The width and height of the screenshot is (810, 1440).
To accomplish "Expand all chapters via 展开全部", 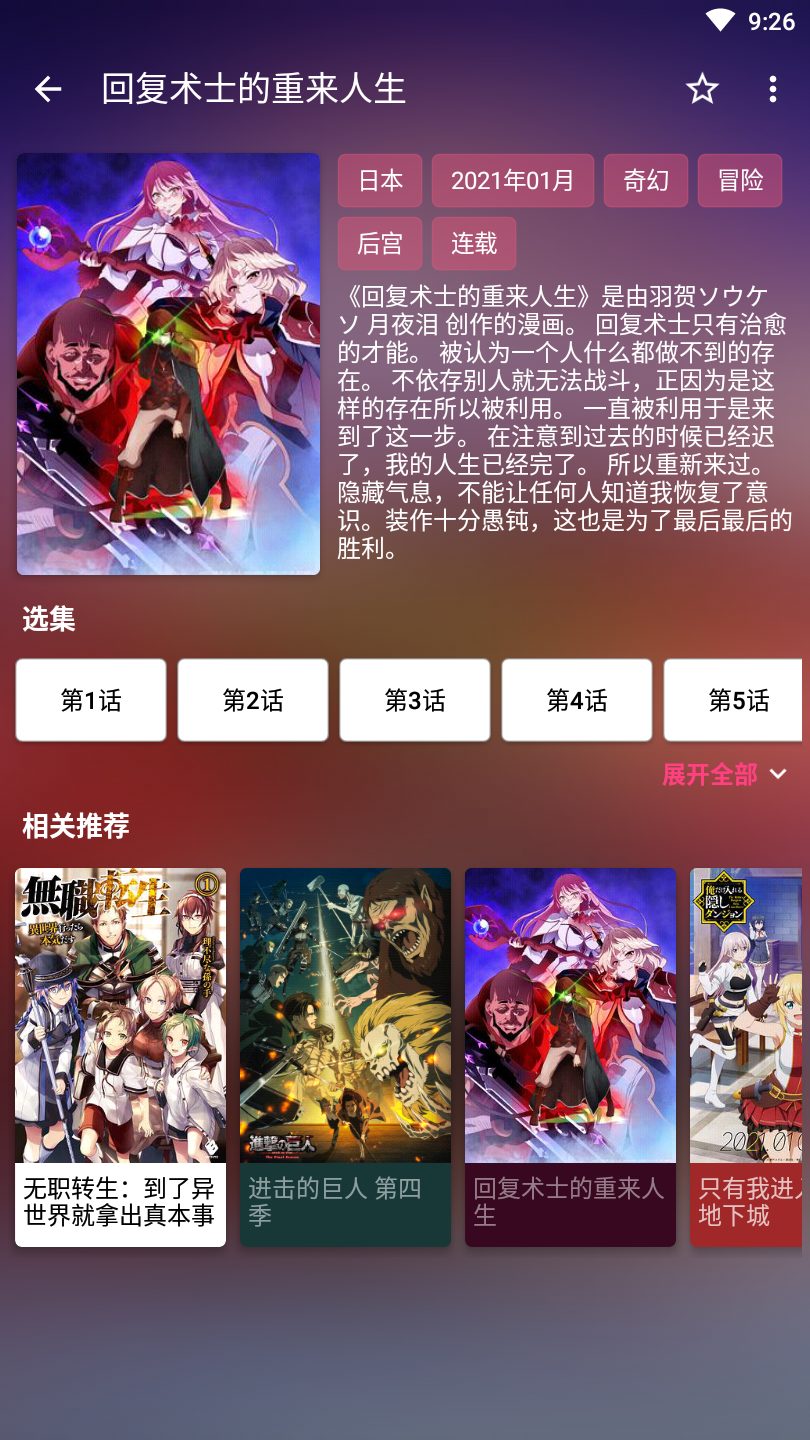I will point(724,774).
